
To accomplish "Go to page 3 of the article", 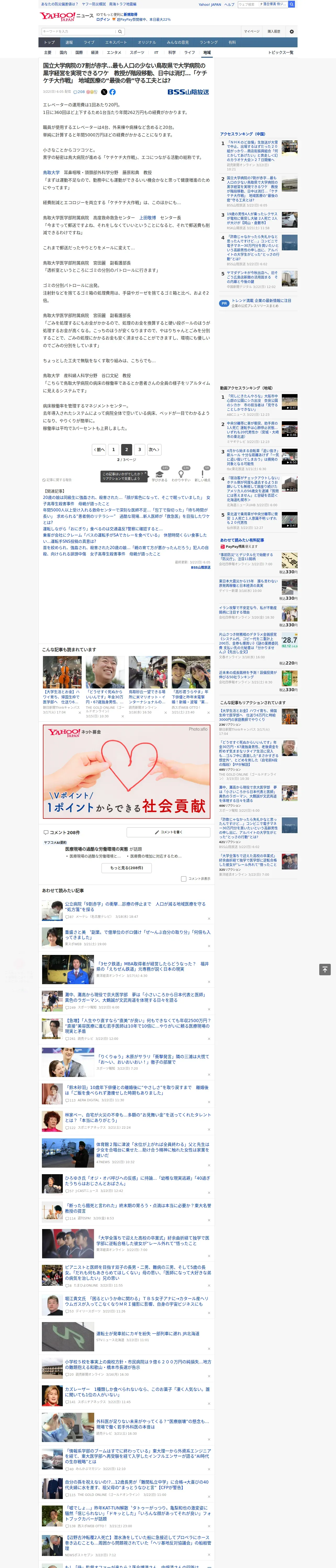I will 140,449.
